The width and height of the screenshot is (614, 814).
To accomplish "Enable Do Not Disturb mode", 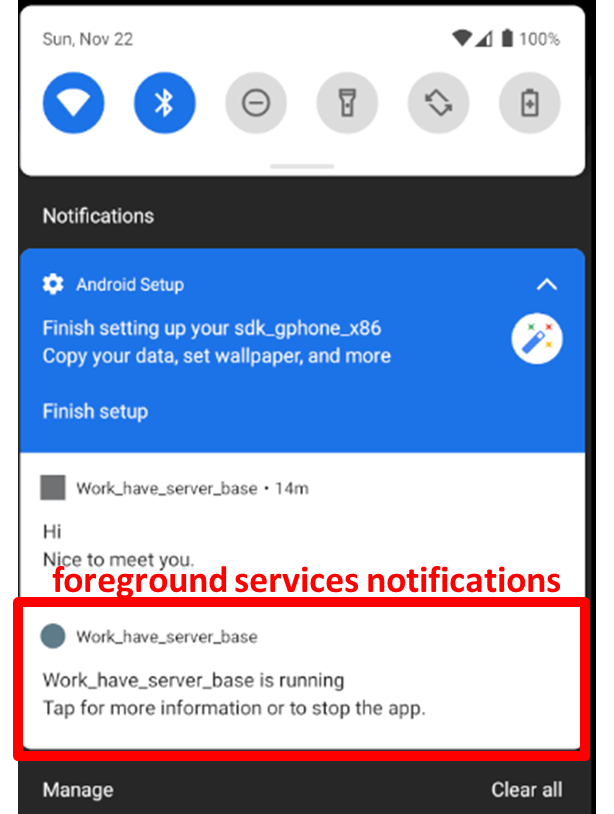I will [x=256, y=103].
